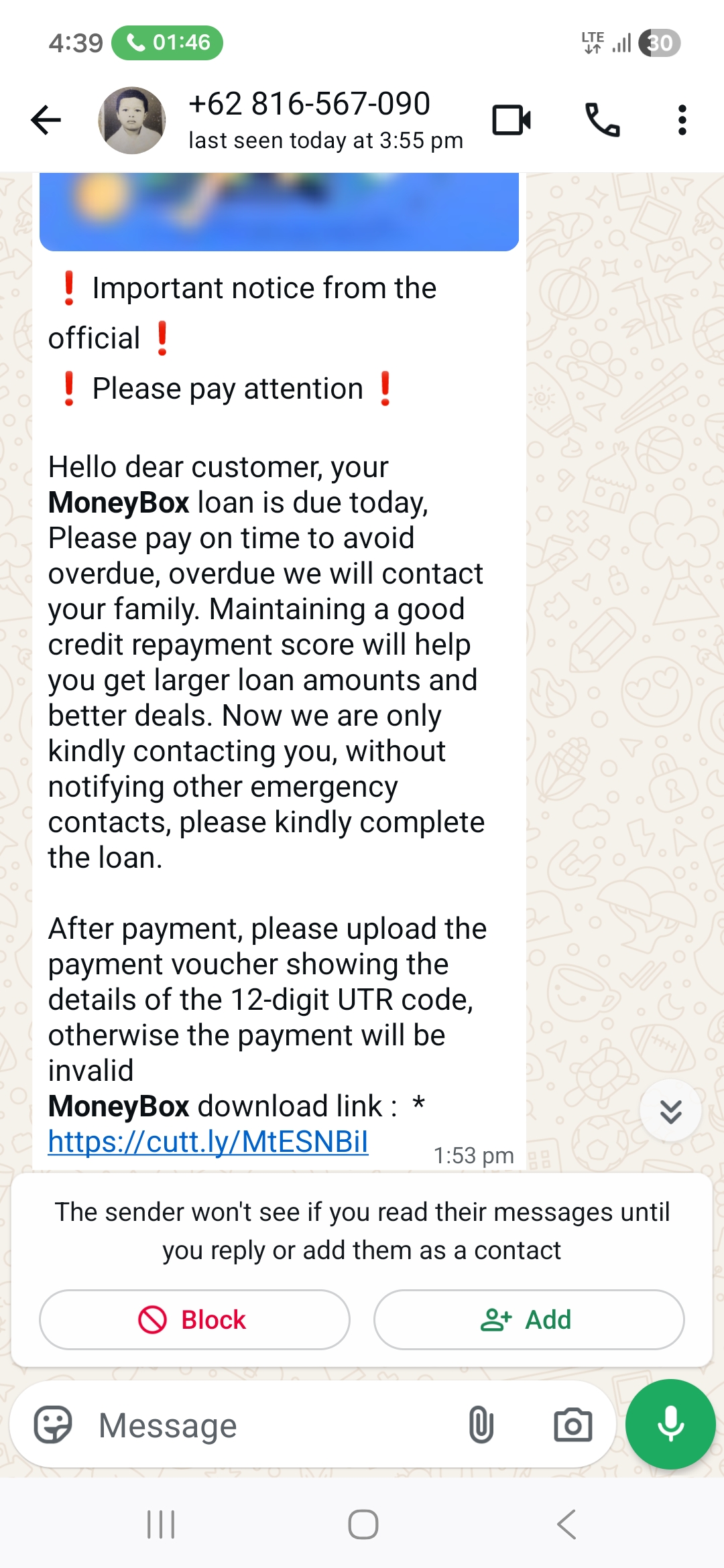Open the contact's profile picture

coord(132,121)
